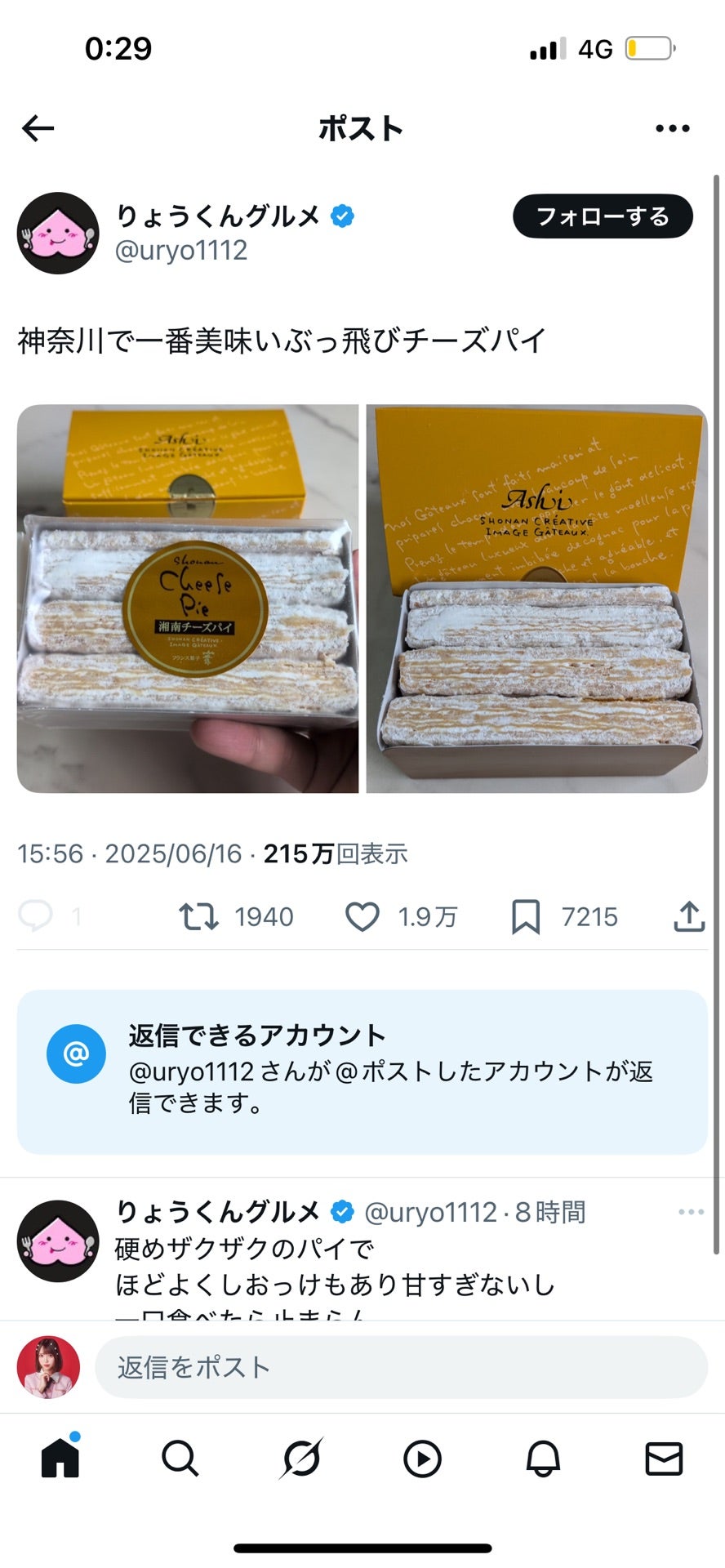Open the reply conversation icon
725x1568 pixels.
click(x=37, y=916)
